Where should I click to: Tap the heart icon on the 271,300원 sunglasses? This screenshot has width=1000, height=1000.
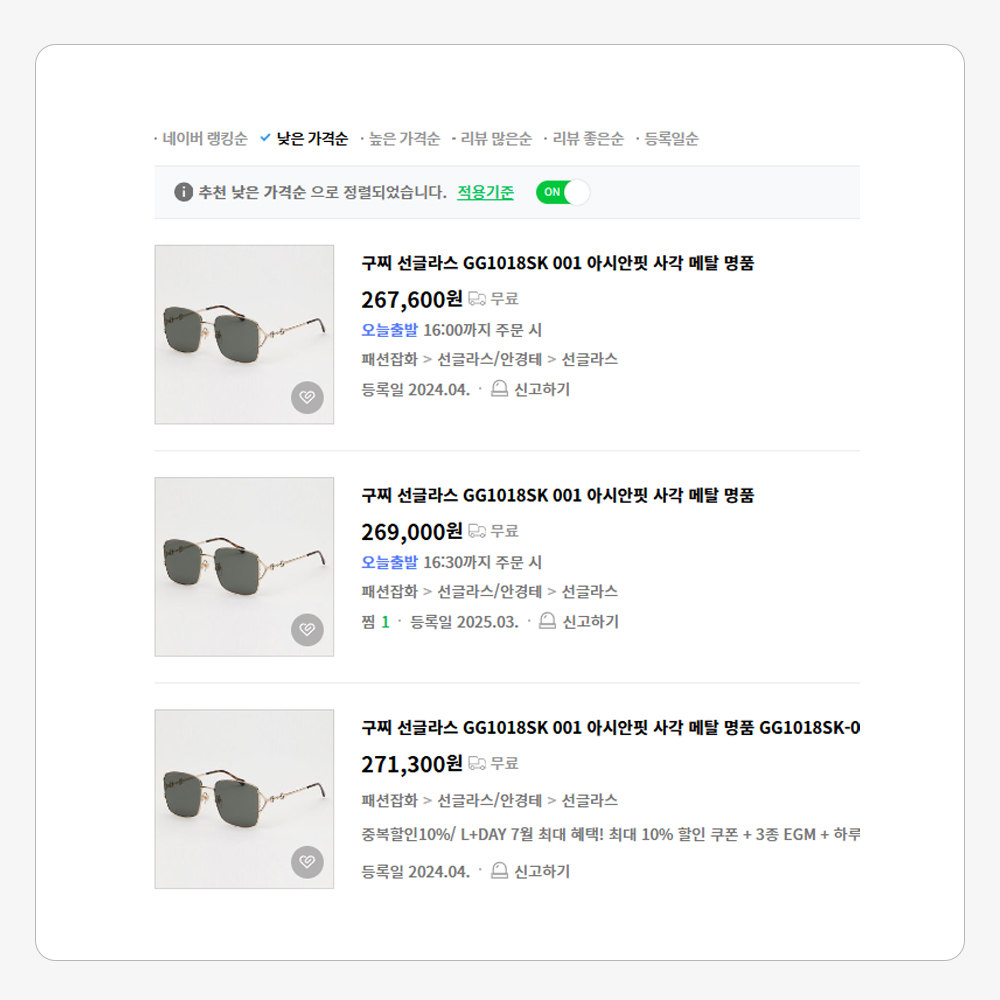tap(307, 862)
